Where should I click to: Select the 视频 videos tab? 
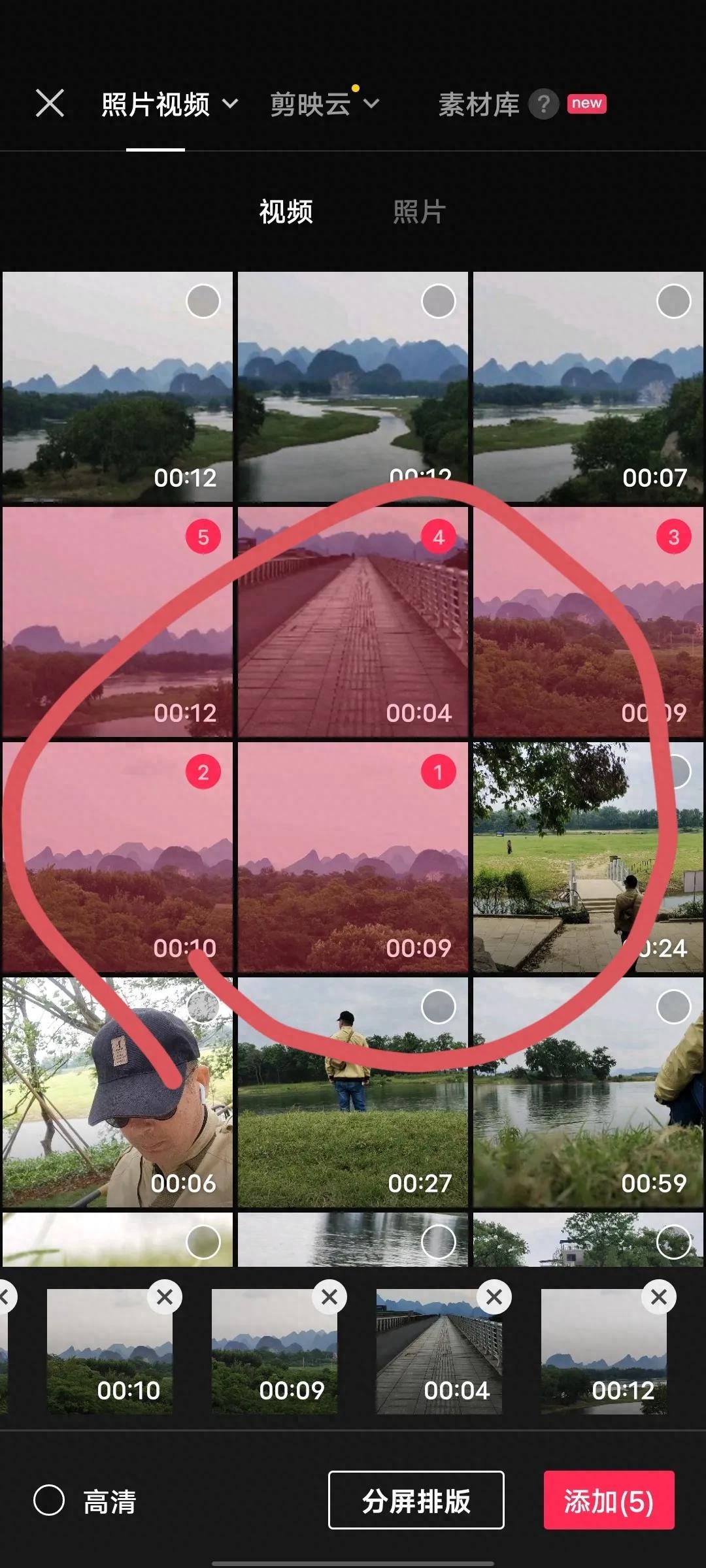tap(286, 212)
